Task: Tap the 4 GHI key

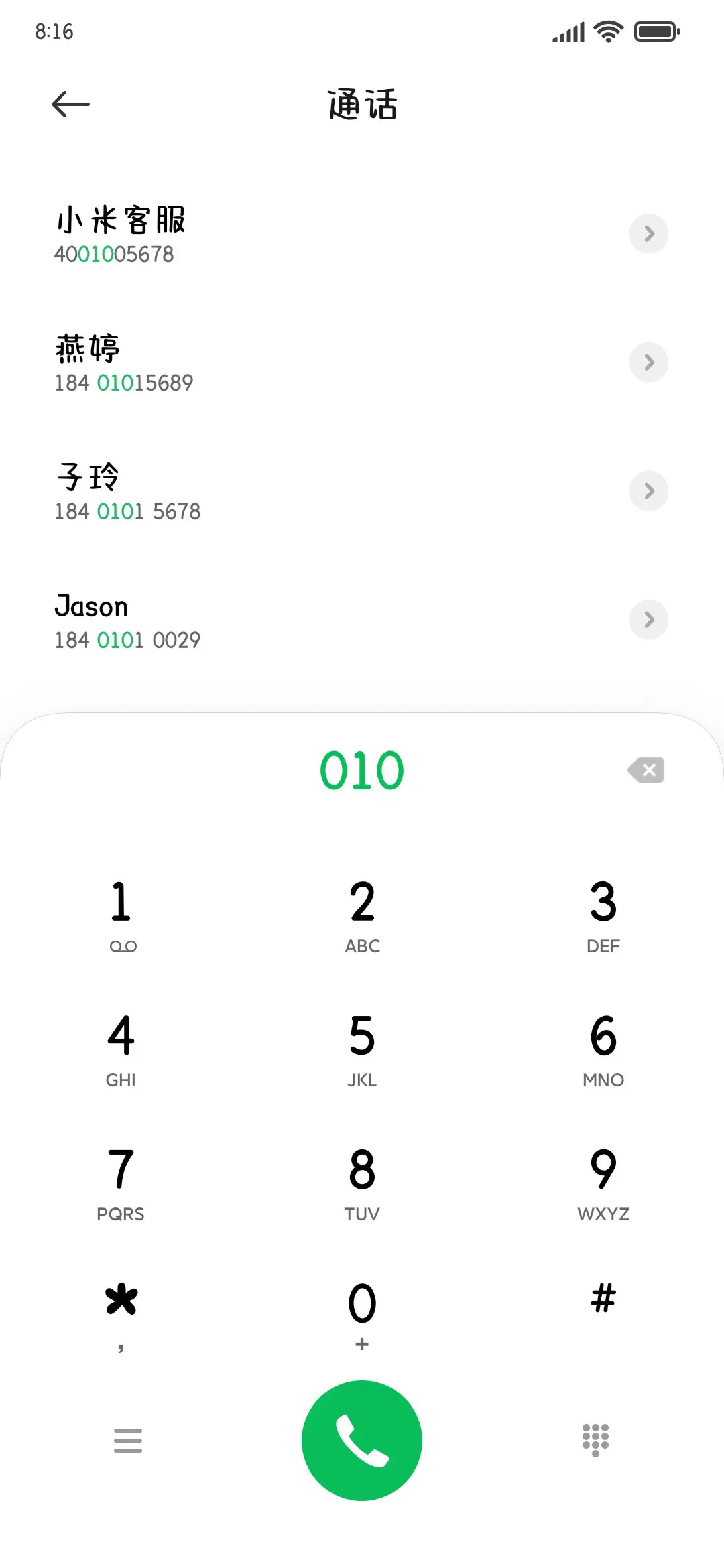Action: point(121,1049)
